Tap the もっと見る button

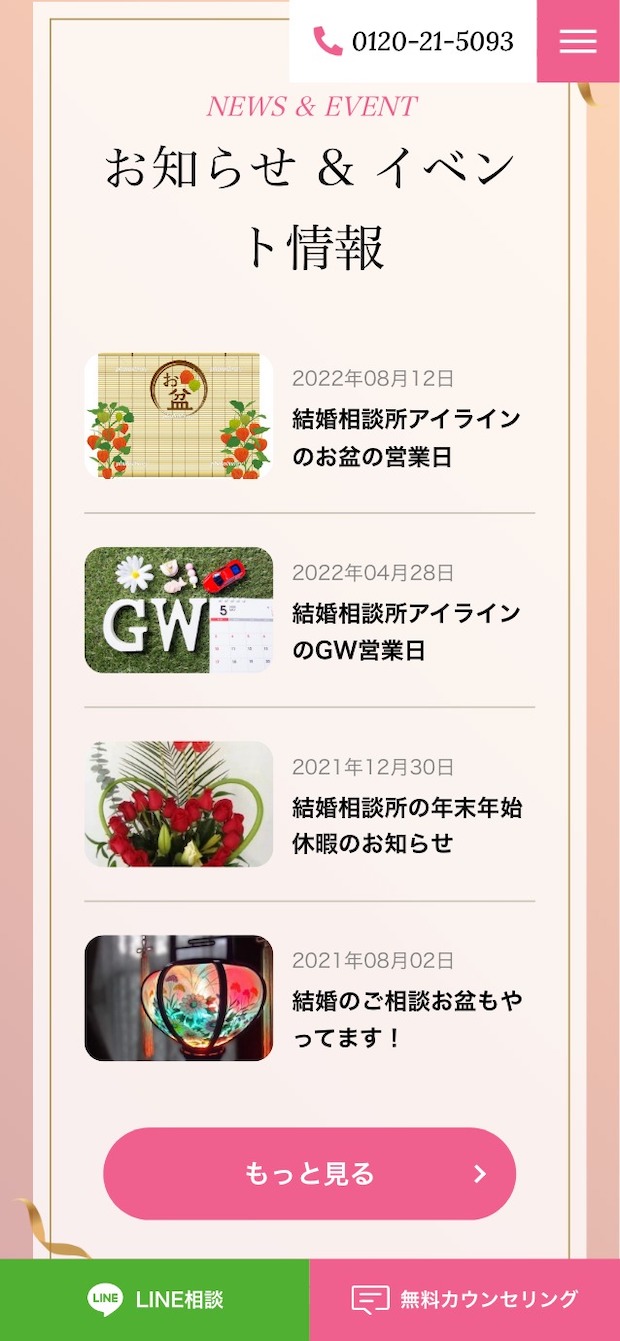coord(309,1173)
